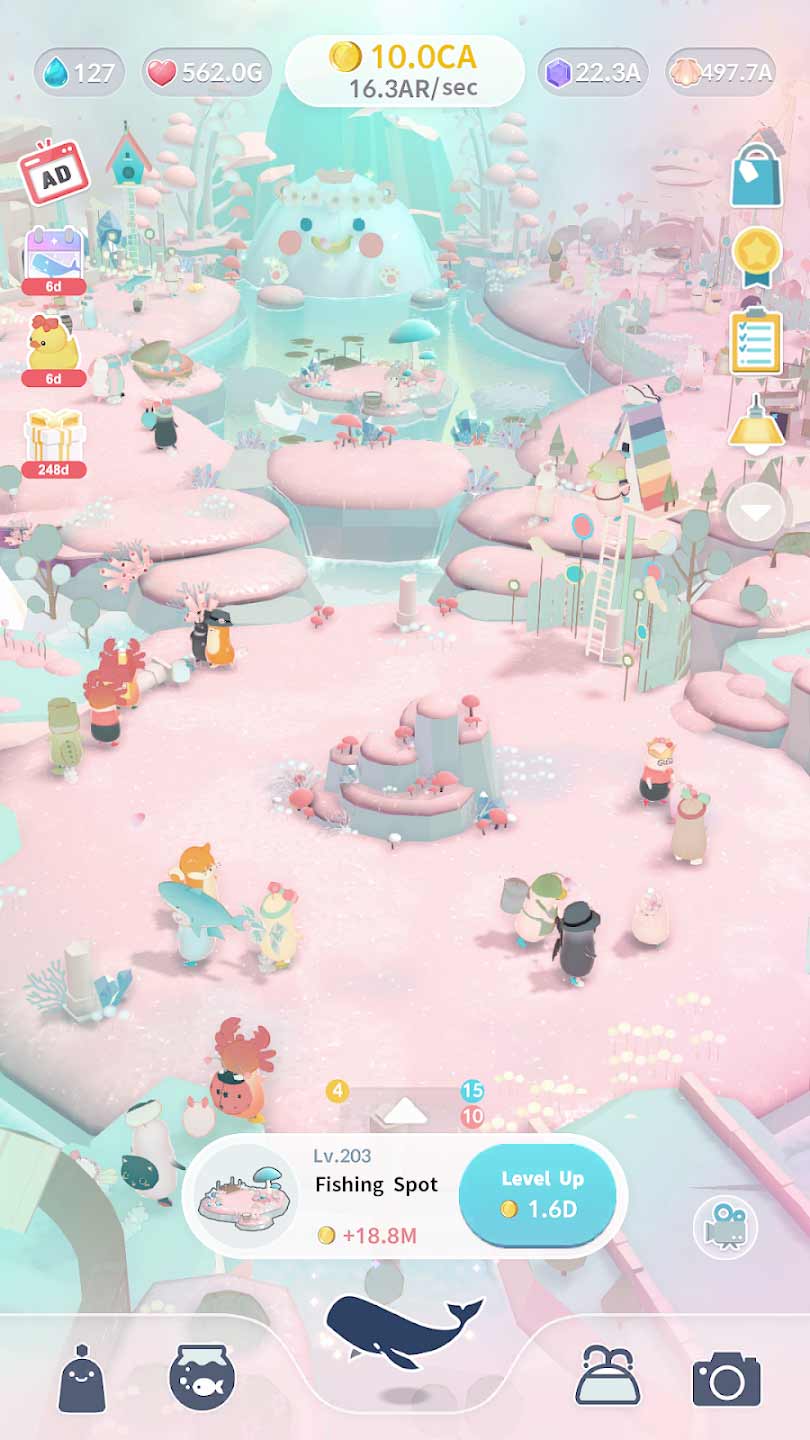Open the photo camera tab
Screen dimensions: 810x1440
pyautogui.click(x=726, y=1379)
